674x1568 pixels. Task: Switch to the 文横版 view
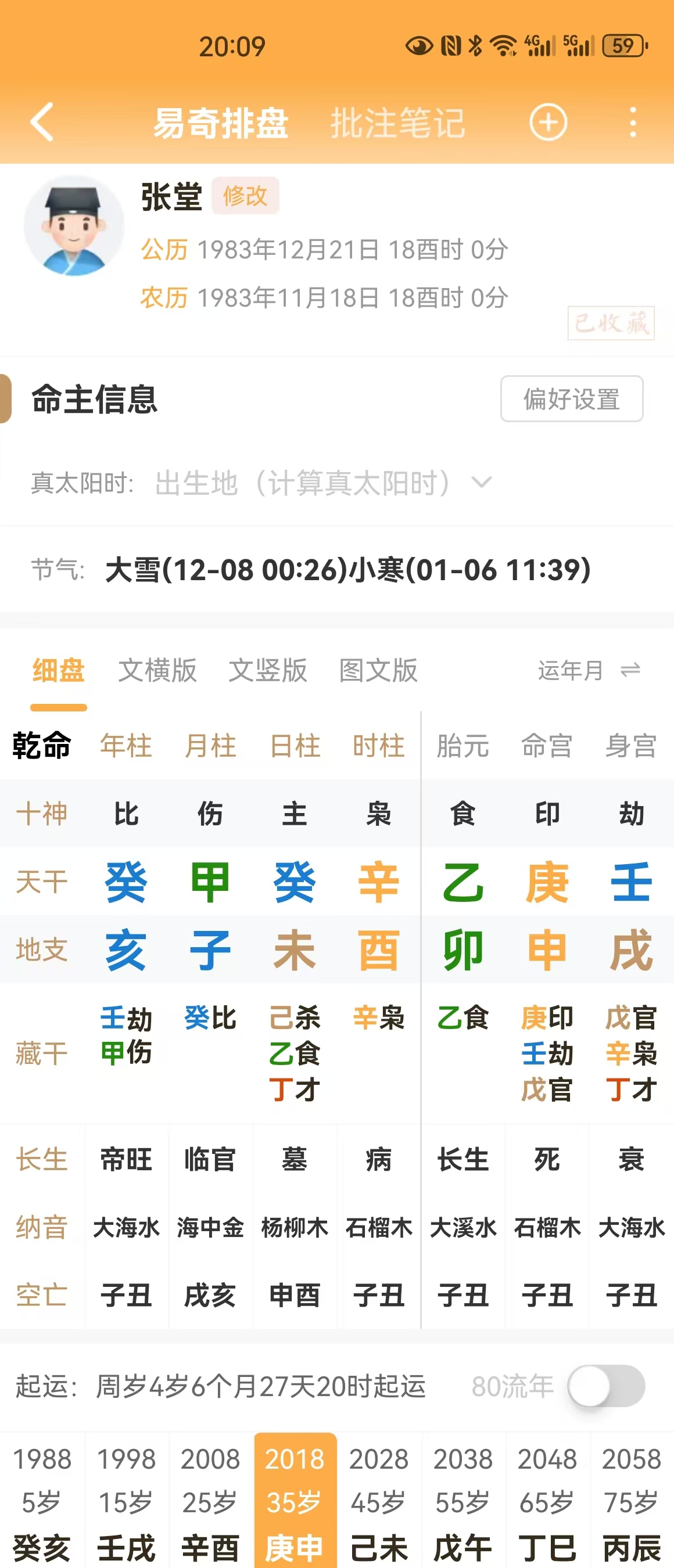[157, 670]
